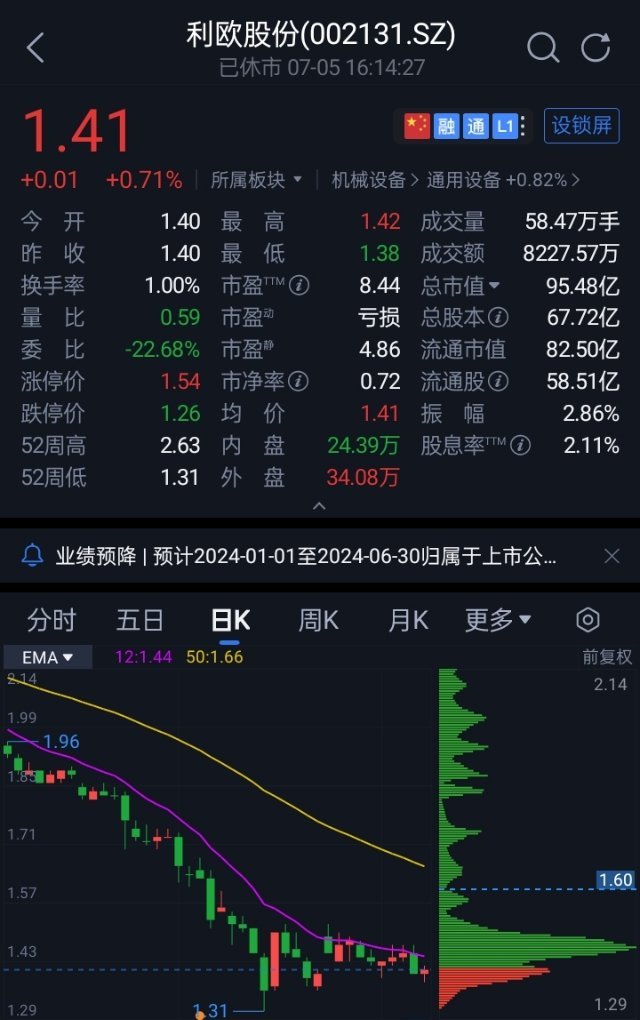Switch to the 分时 chart tab
The image size is (640, 1020).
[51, 620]
